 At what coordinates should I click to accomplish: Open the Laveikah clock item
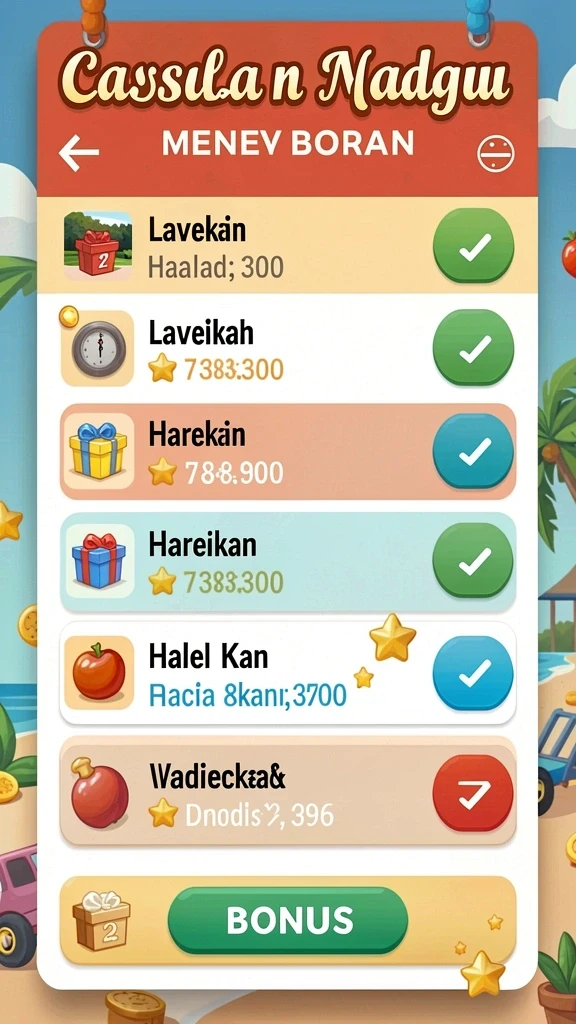(288, 348)
